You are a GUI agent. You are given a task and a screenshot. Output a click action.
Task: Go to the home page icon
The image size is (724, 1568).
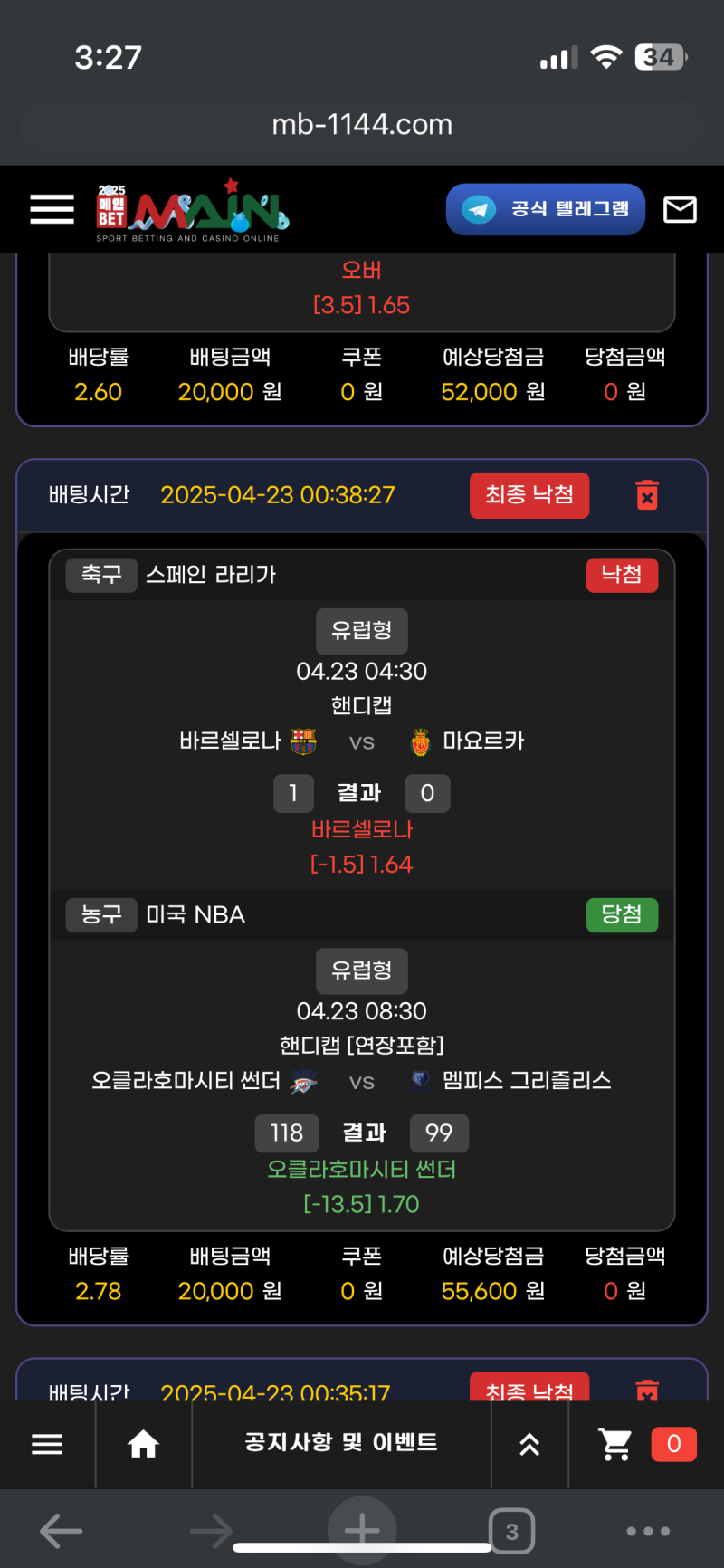[143, 1444]
